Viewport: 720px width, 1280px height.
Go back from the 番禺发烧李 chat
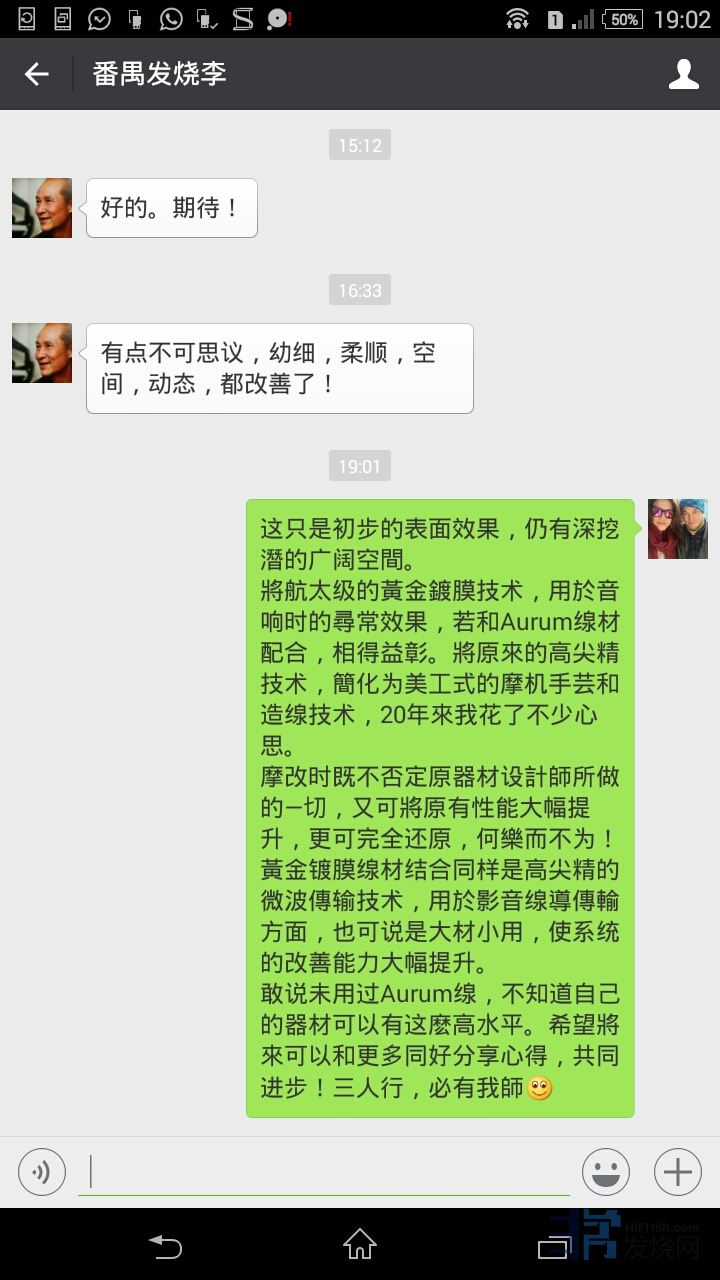(x=37, y=74)
